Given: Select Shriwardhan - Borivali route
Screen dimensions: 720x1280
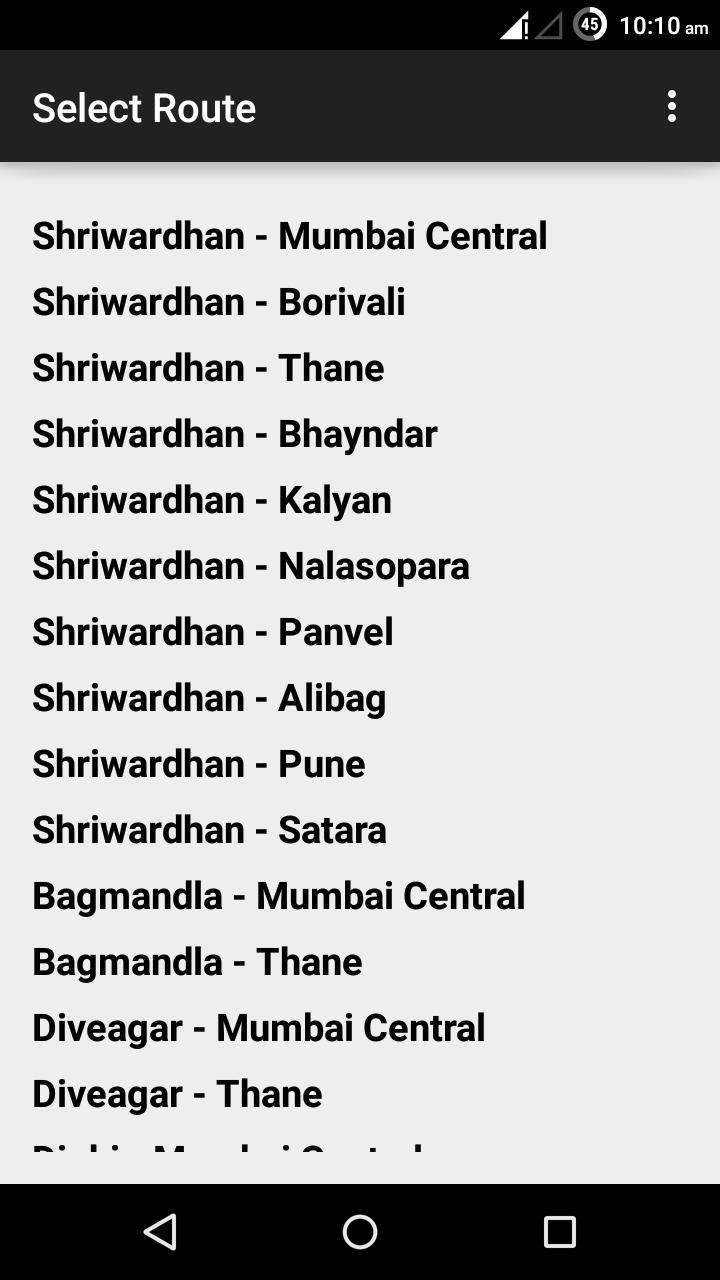Looking at the screenshot, I should pos(219,302).
